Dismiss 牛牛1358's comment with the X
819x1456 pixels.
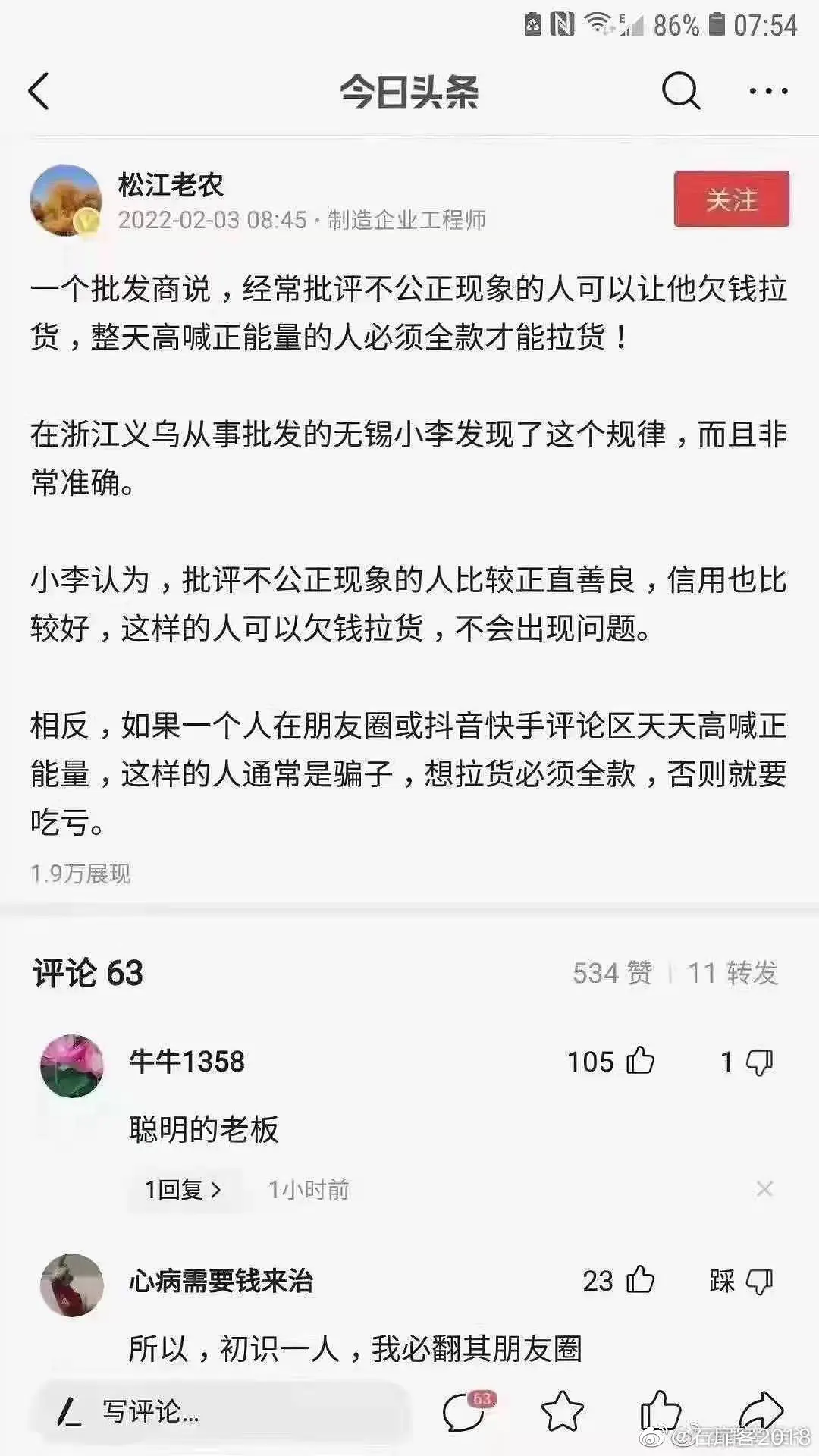(764, 1189)
